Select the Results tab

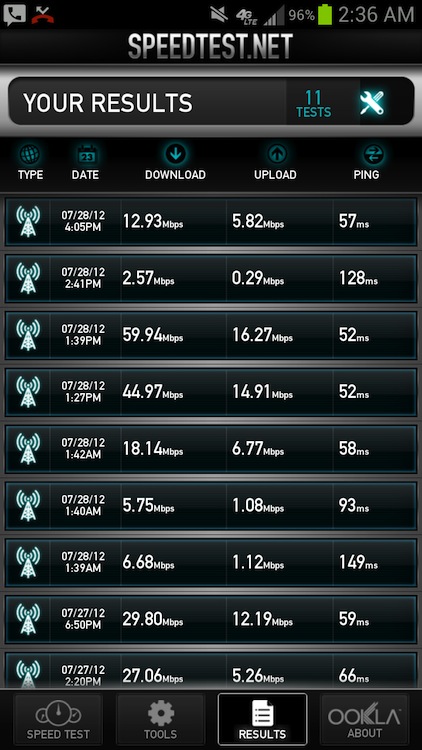[x=262, y=719]
